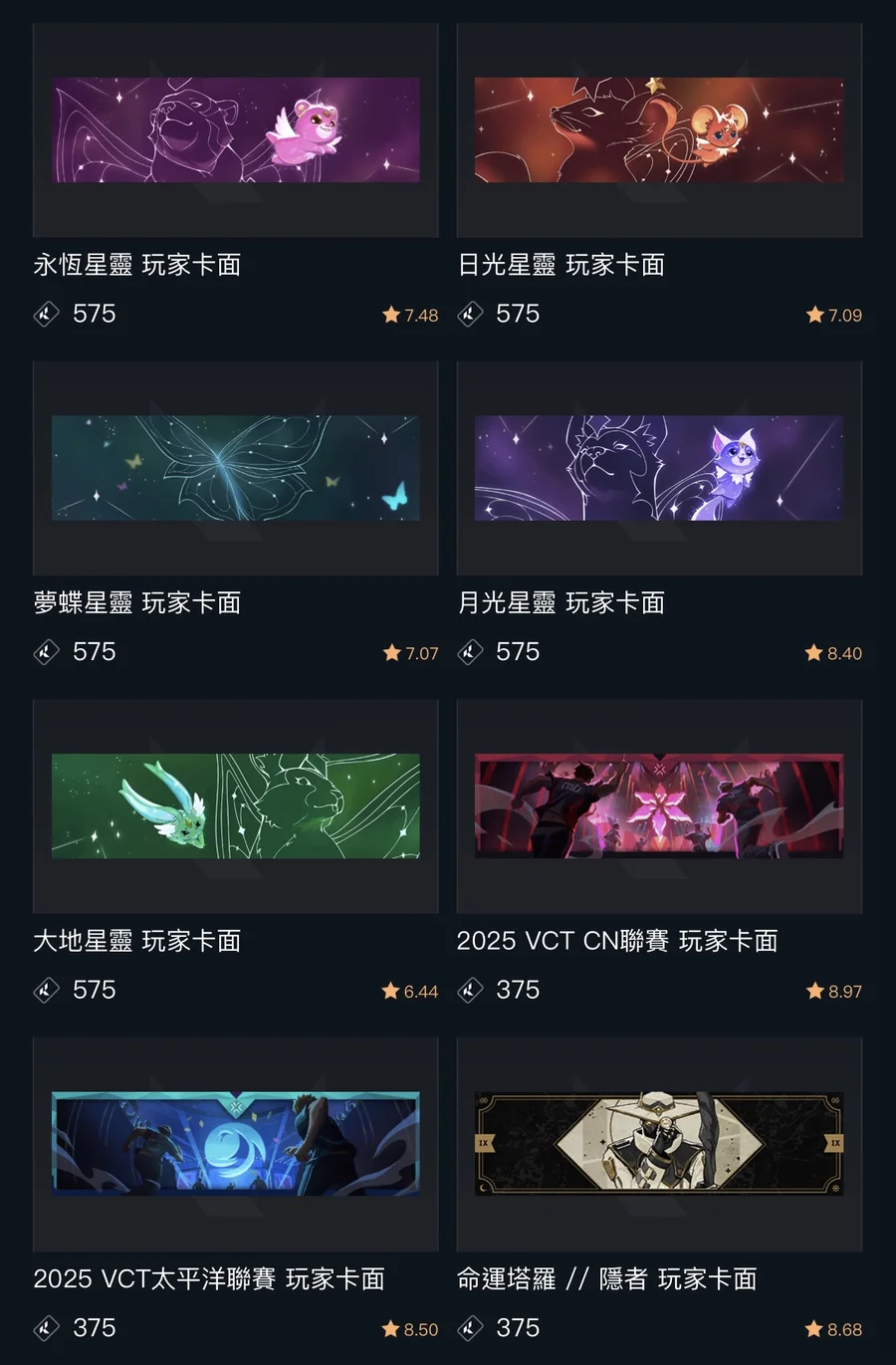Select the 夢蝶星靈 player card
The height and width of the screenshot is (1365, 896).
click(235, 468)
